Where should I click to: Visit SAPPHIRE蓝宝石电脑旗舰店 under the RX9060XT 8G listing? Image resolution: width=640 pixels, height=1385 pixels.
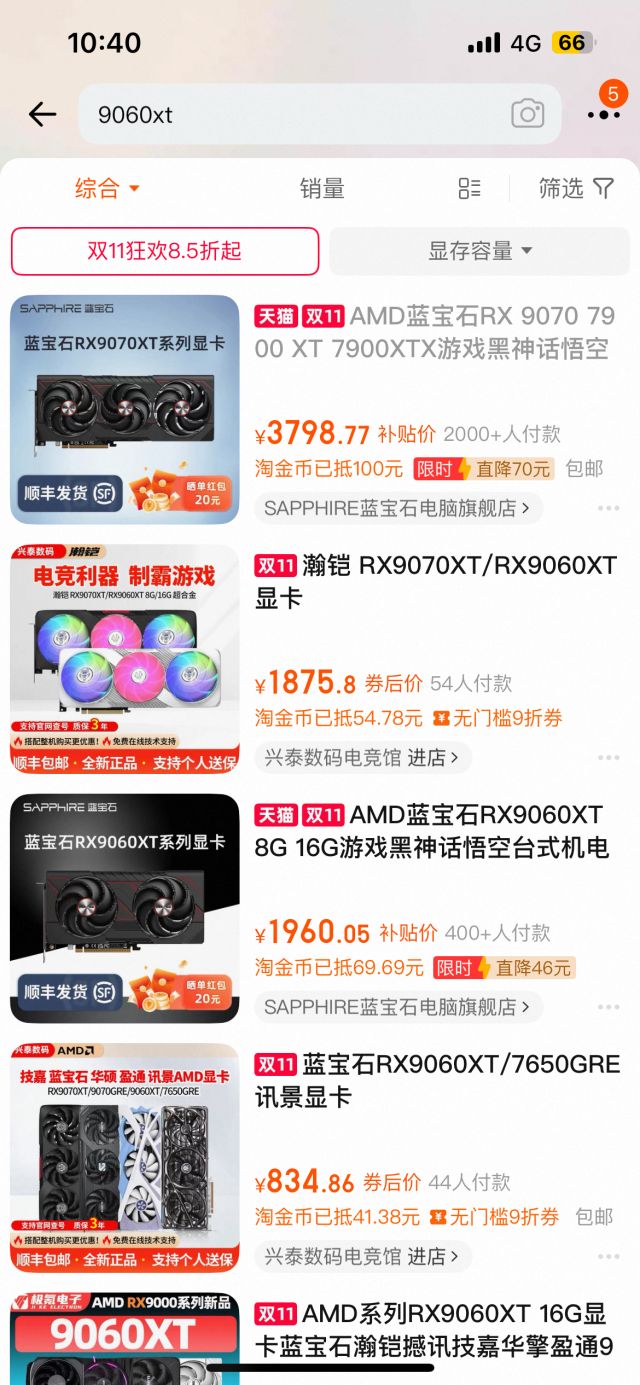397,1007
